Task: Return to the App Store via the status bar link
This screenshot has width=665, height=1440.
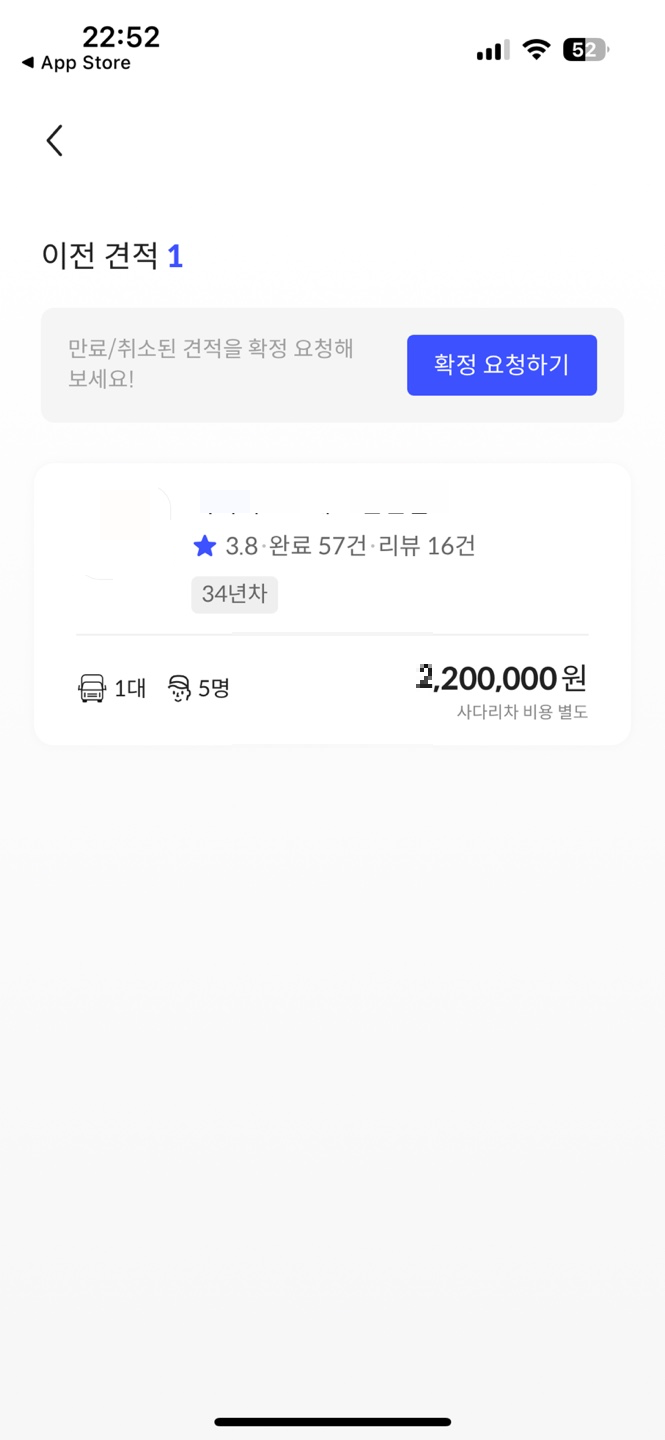Action: tap(76, 63)
